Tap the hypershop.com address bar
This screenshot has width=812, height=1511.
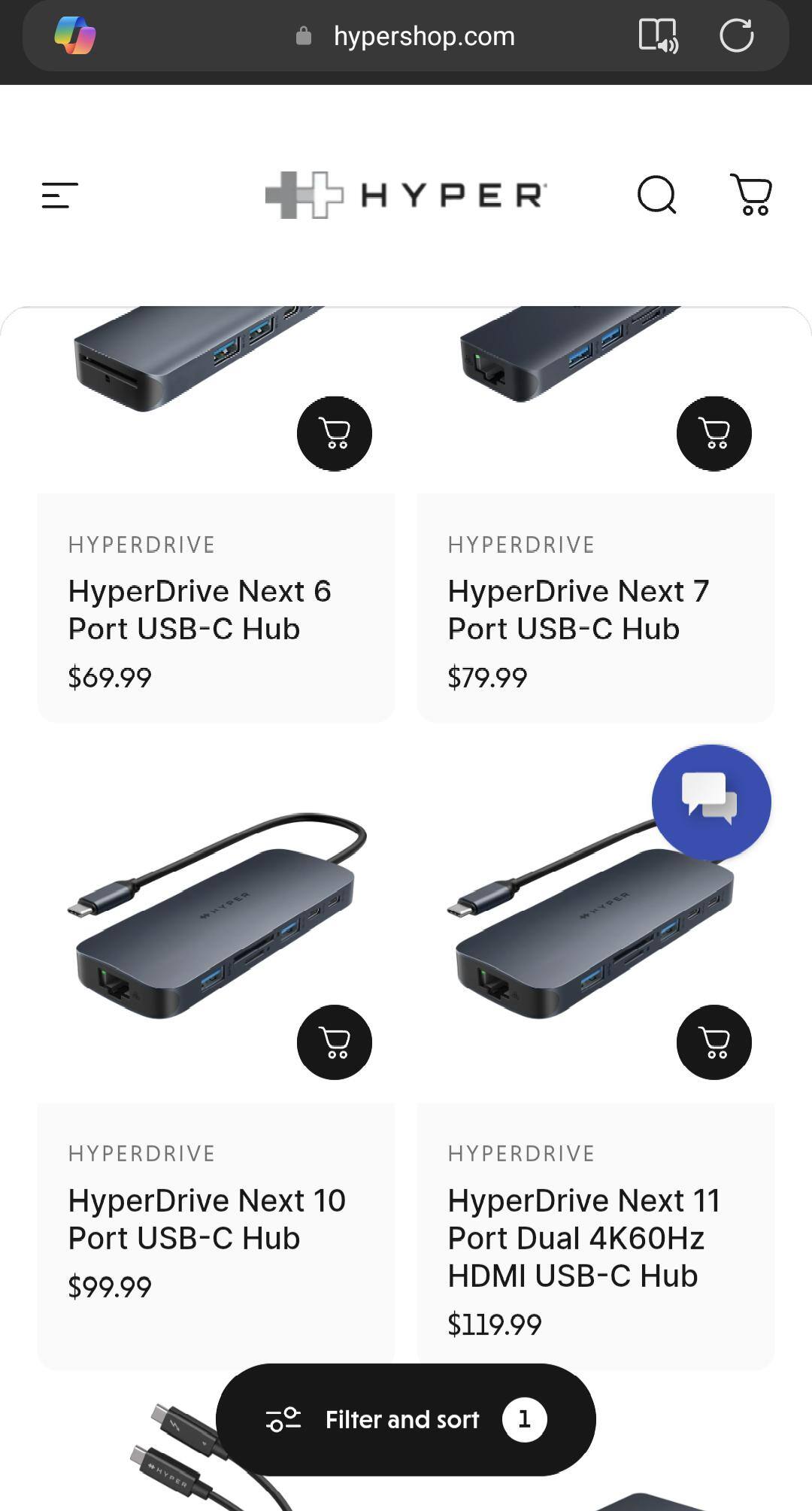(x=424, y=36)
